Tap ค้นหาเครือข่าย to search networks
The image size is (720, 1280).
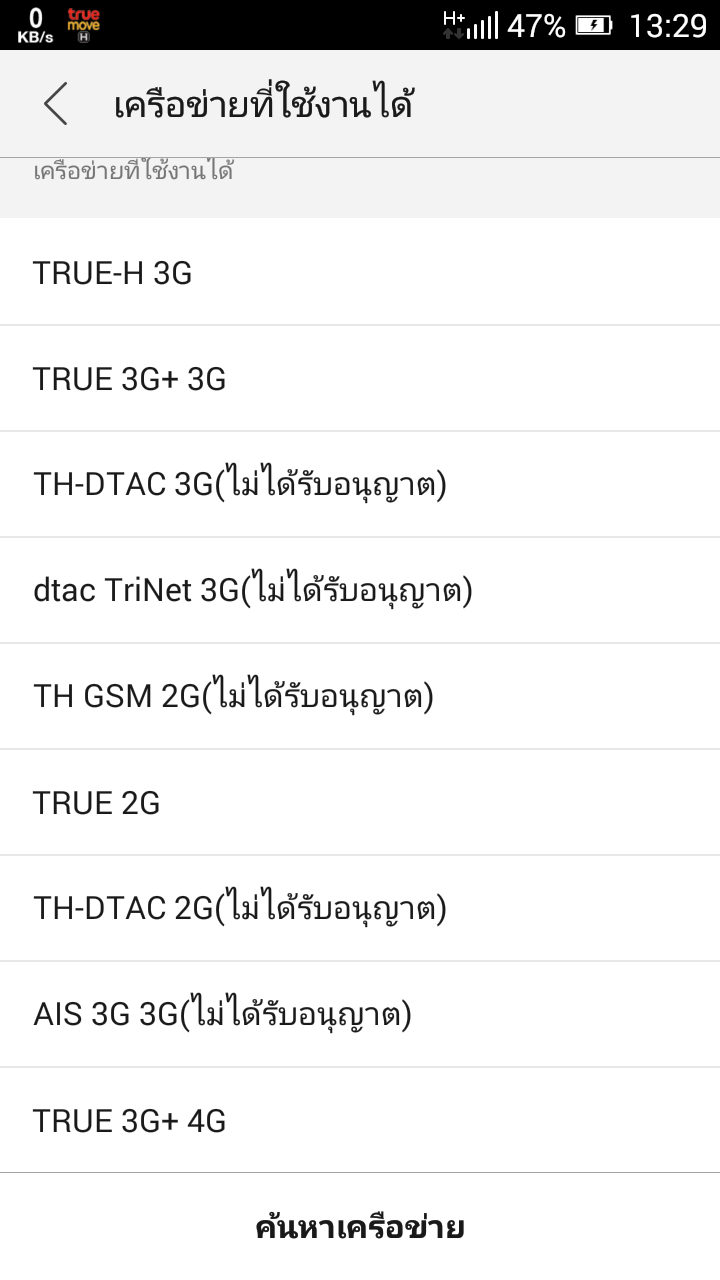pyautogui.click(x=360, y=1227)
